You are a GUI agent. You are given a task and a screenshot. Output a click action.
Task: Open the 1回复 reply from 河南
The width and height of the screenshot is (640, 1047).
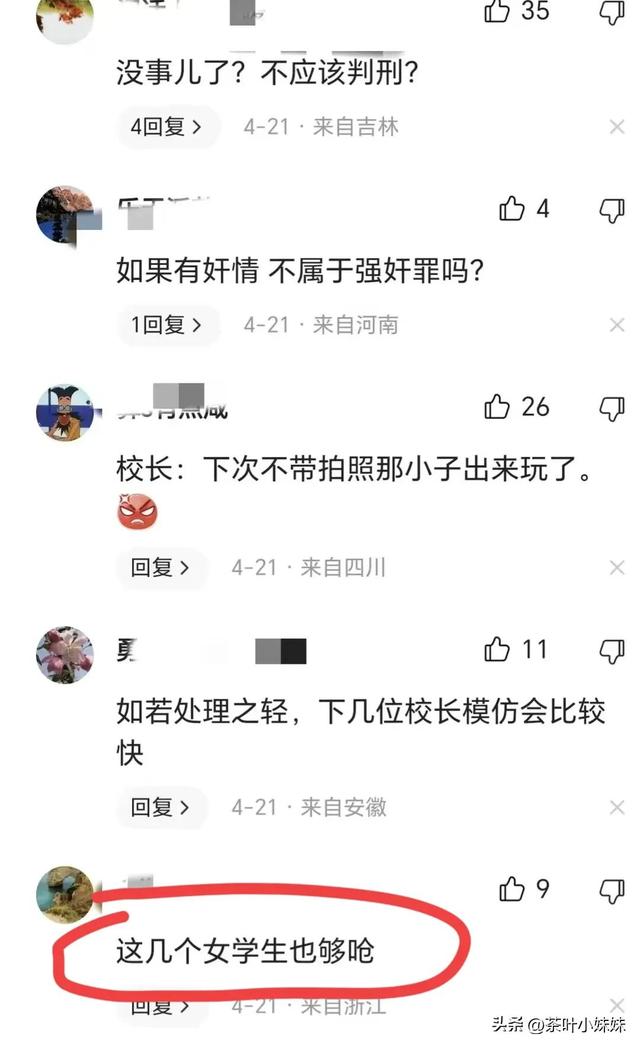[x=166, y=325]
